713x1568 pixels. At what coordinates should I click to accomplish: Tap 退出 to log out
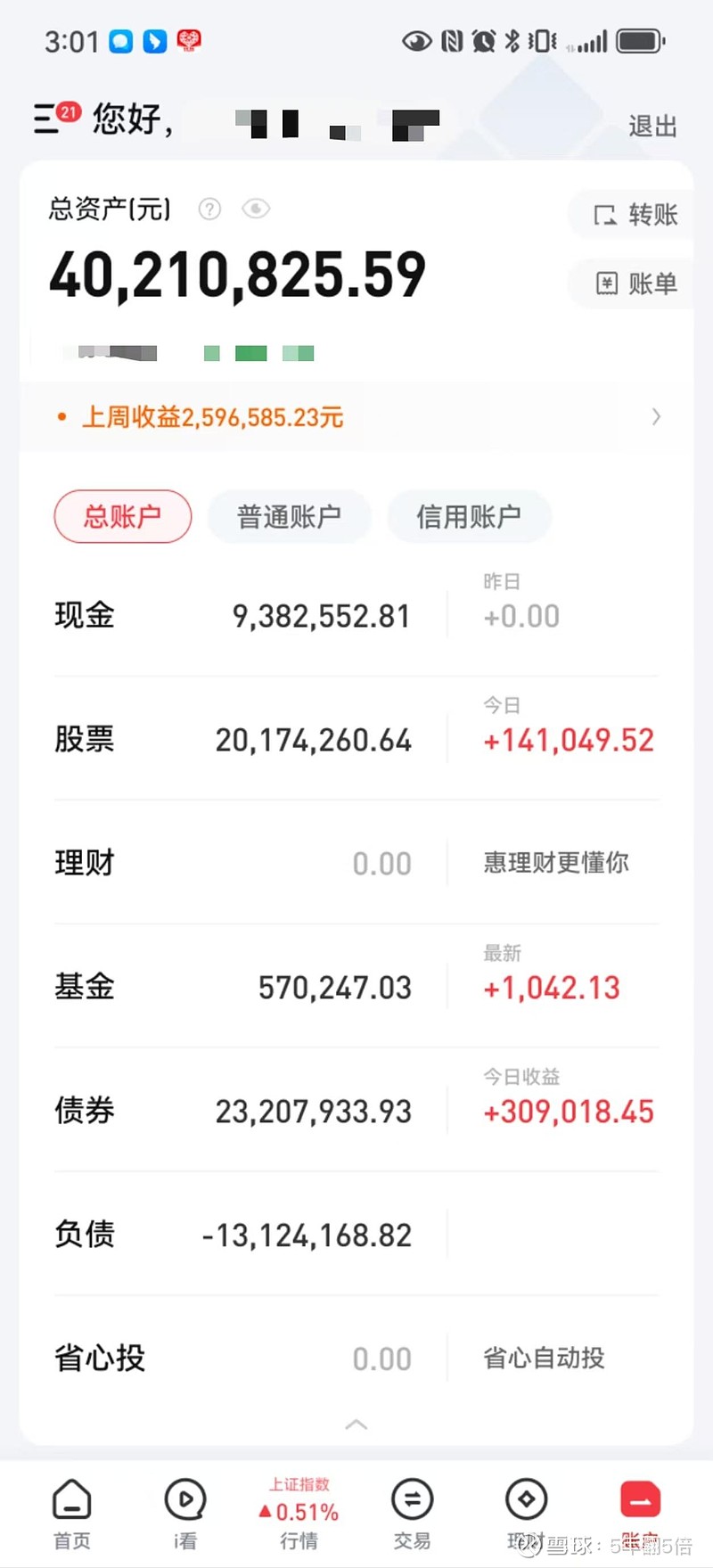point(652,127)
